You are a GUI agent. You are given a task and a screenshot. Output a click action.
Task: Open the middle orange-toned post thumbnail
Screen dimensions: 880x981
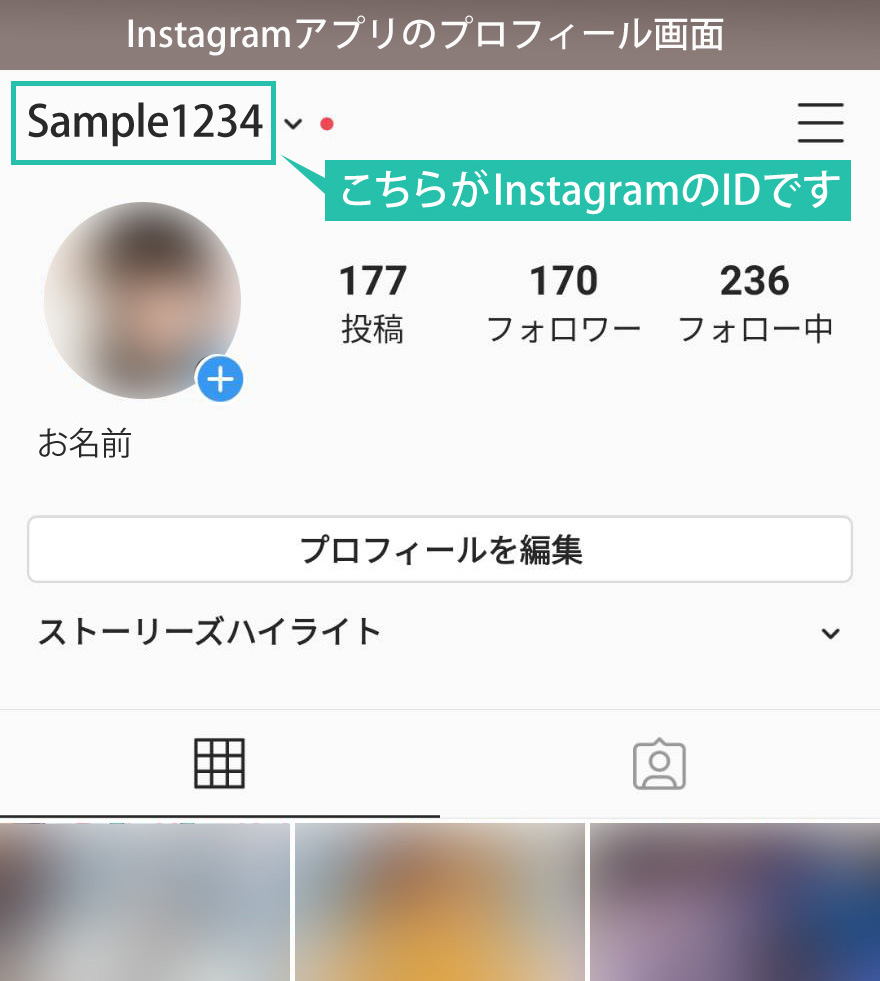[x=440, y=900]
